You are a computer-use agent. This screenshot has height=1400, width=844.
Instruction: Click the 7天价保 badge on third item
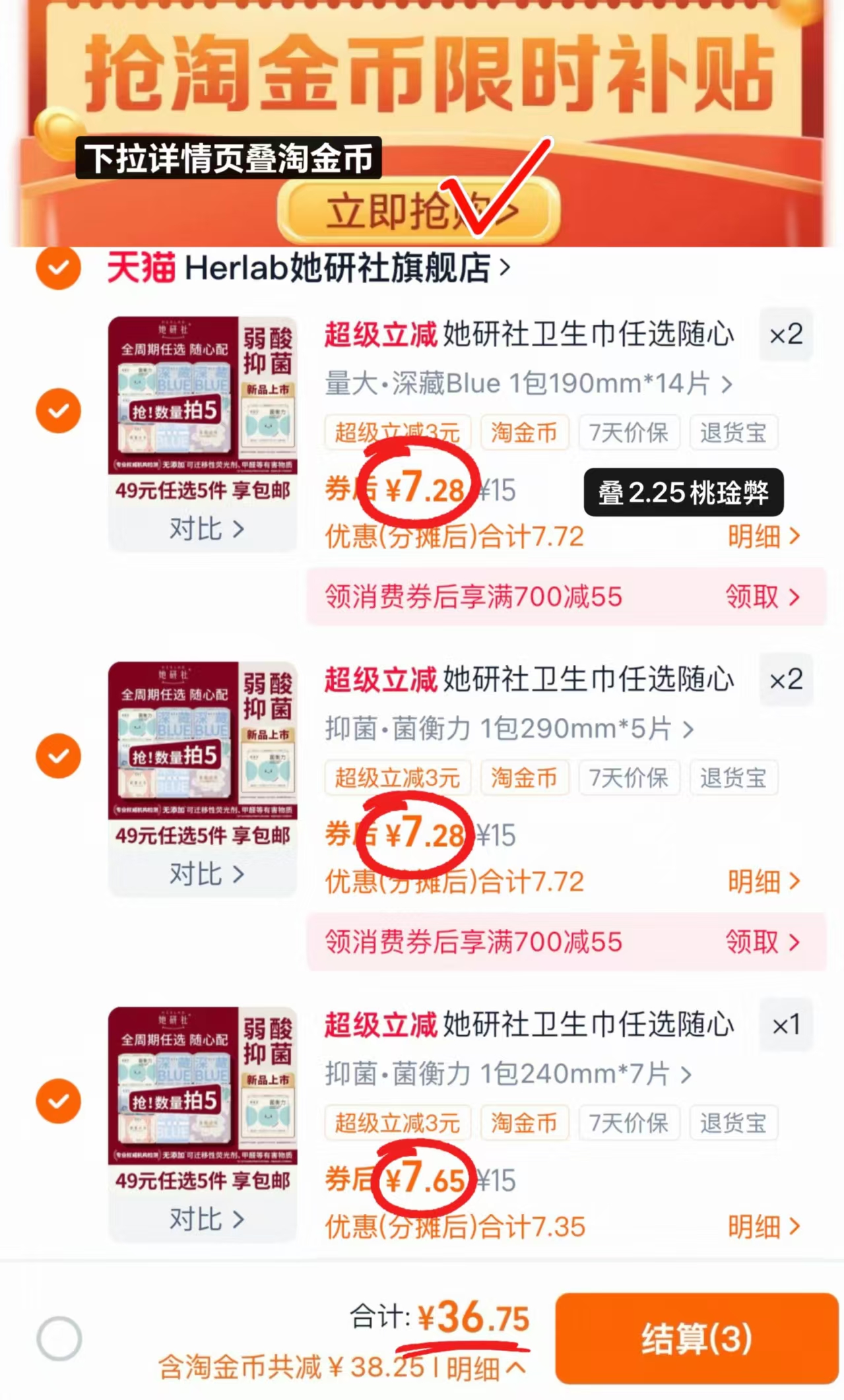628,1123
